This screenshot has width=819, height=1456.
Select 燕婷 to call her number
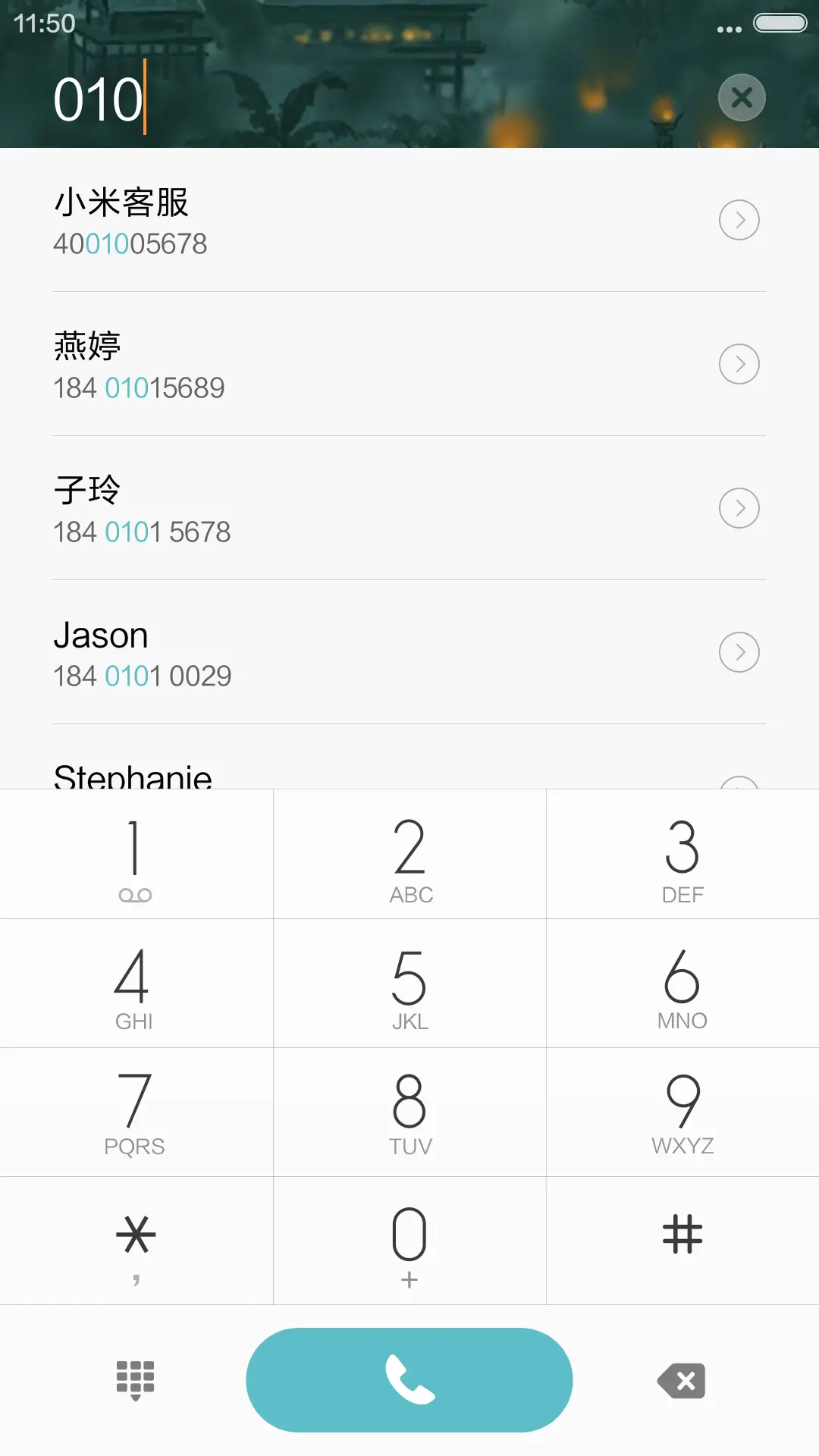point(303,364)
